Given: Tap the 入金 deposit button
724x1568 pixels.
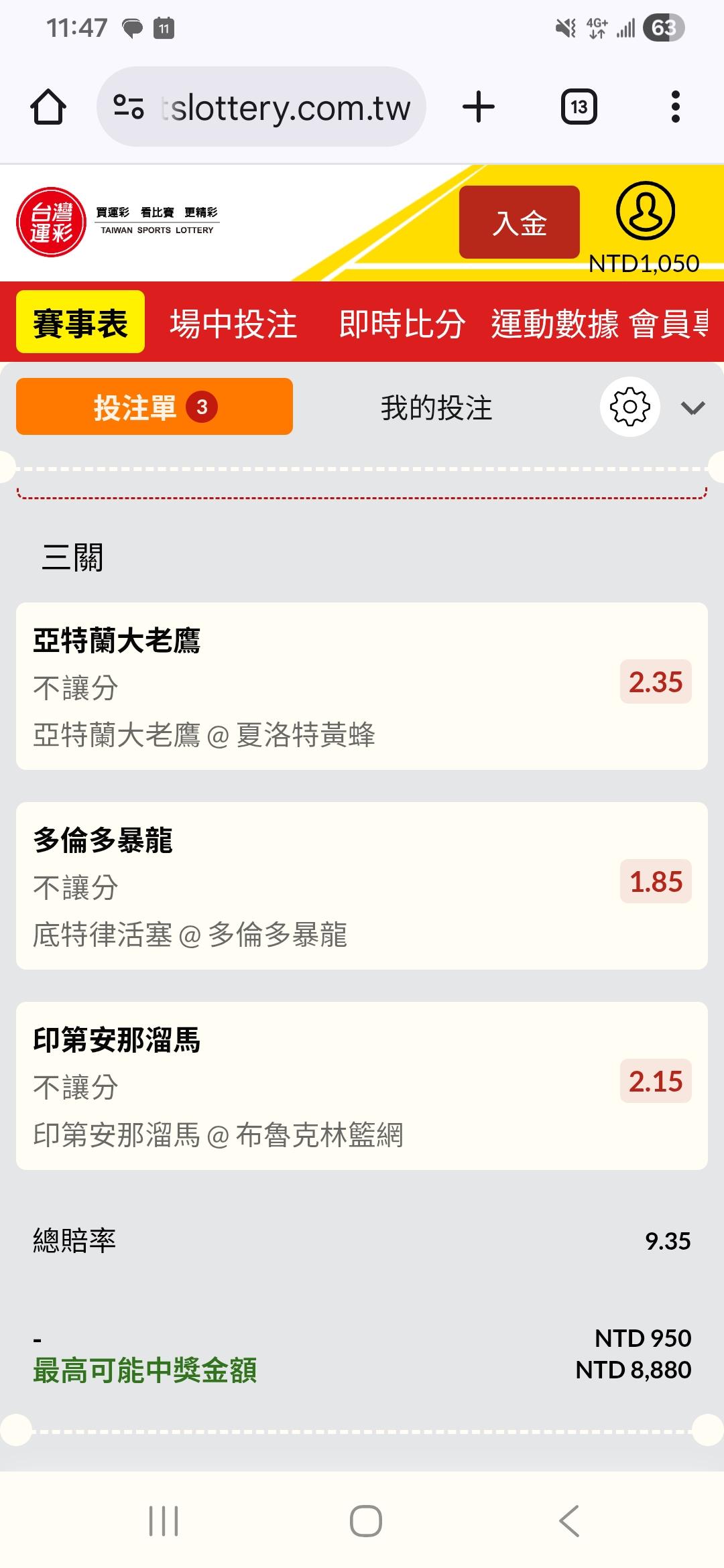Looking at the screenshot, I should pos(519,222).
